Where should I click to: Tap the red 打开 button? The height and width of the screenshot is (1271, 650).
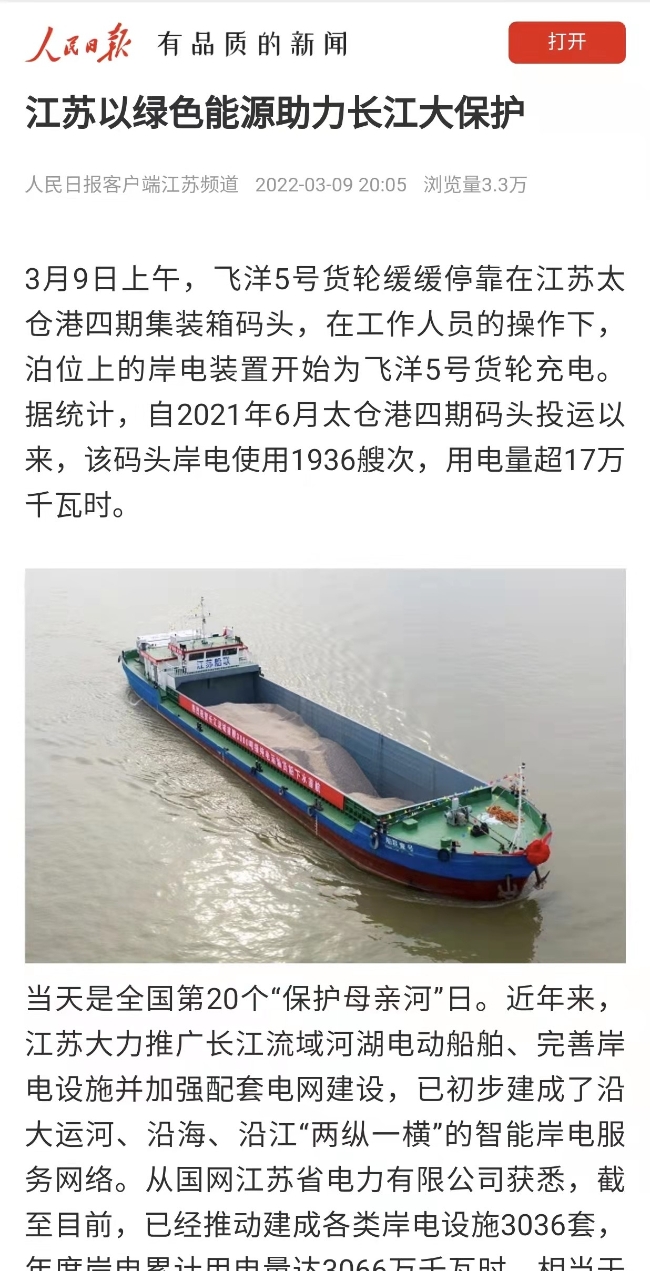(x=567, y=42)
